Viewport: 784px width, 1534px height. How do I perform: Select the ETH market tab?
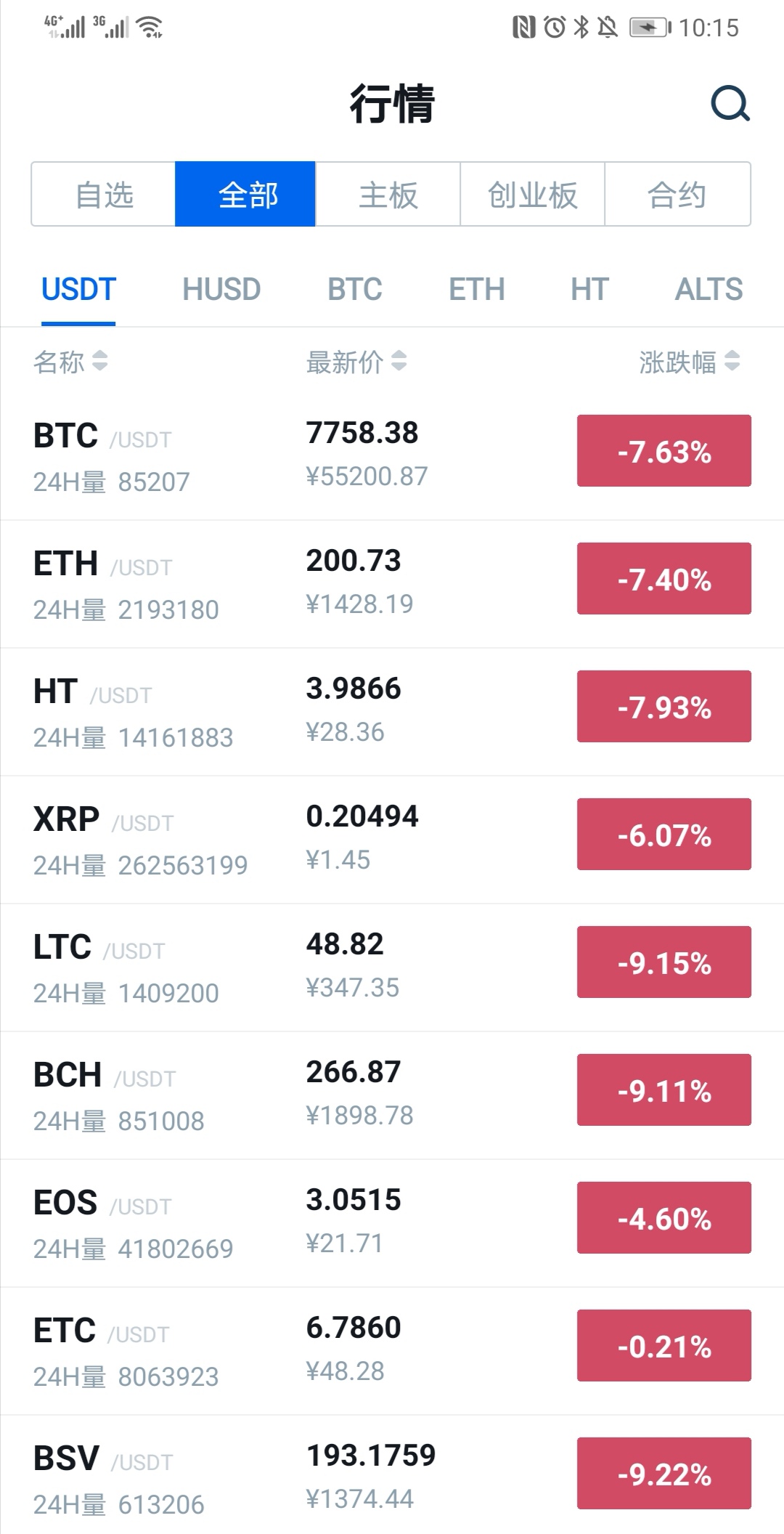[476, 289]
